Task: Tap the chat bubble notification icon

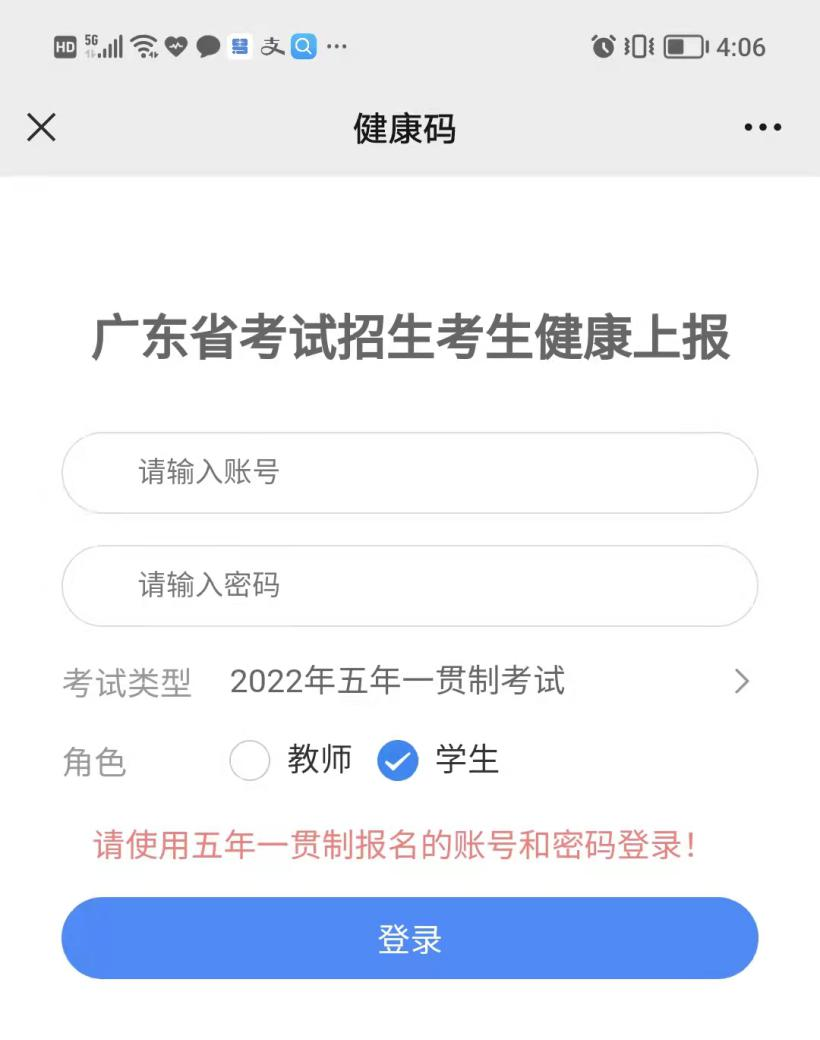Action: coord(206,46)
